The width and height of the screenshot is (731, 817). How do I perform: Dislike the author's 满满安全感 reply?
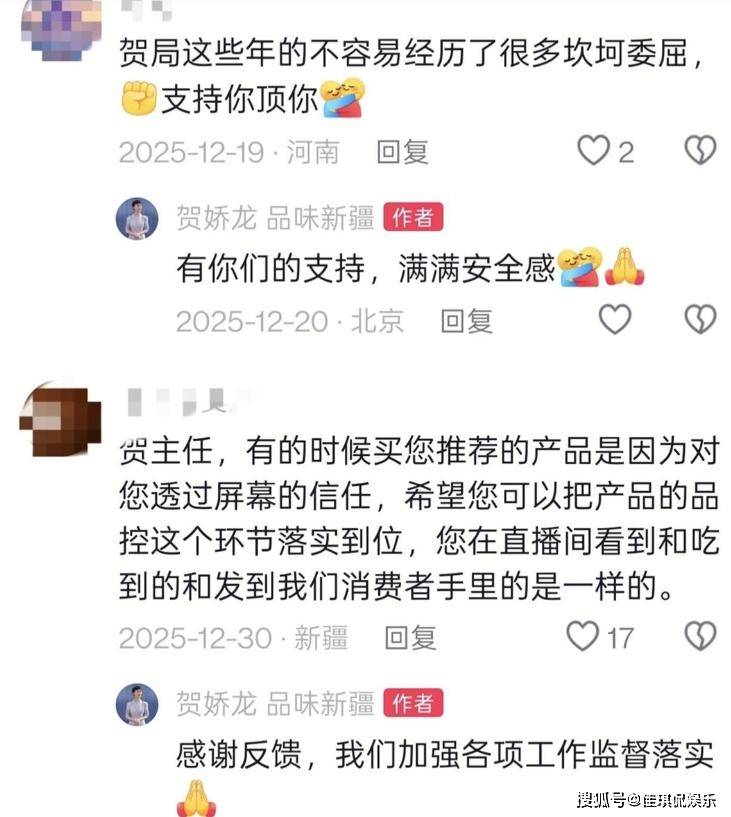700,320
